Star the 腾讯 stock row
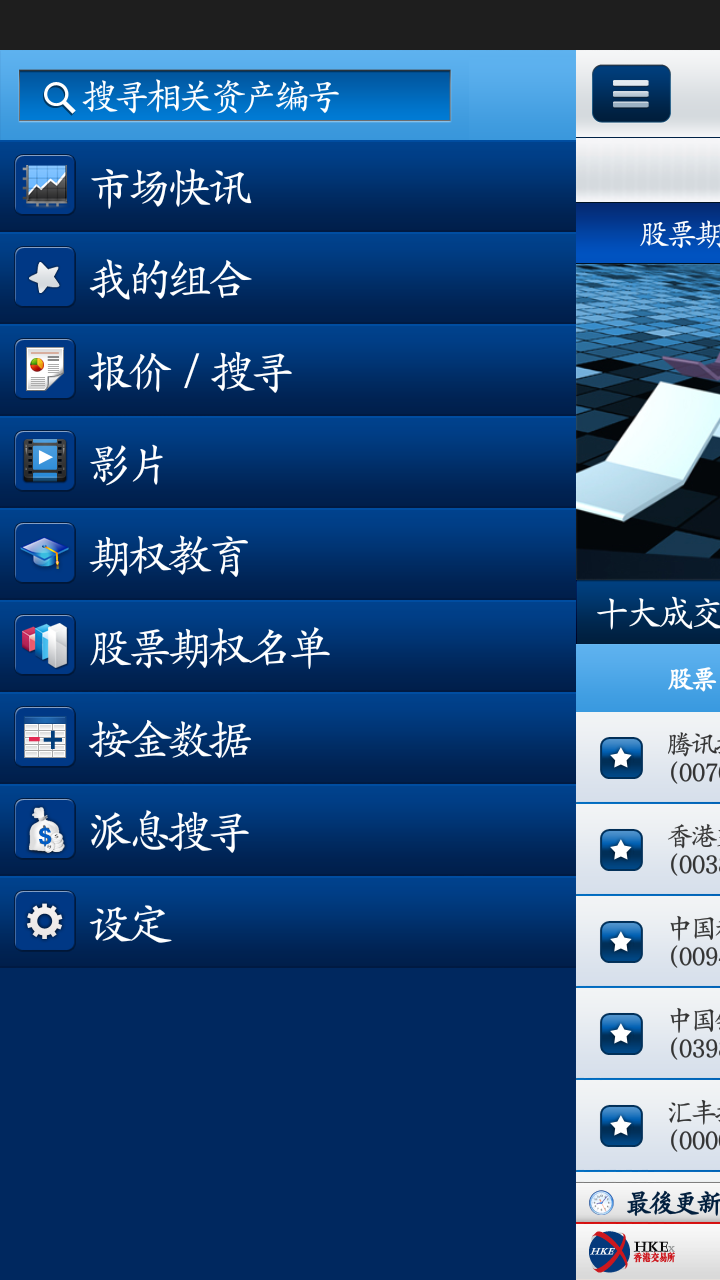The image size is (720, 1280). 621,758
